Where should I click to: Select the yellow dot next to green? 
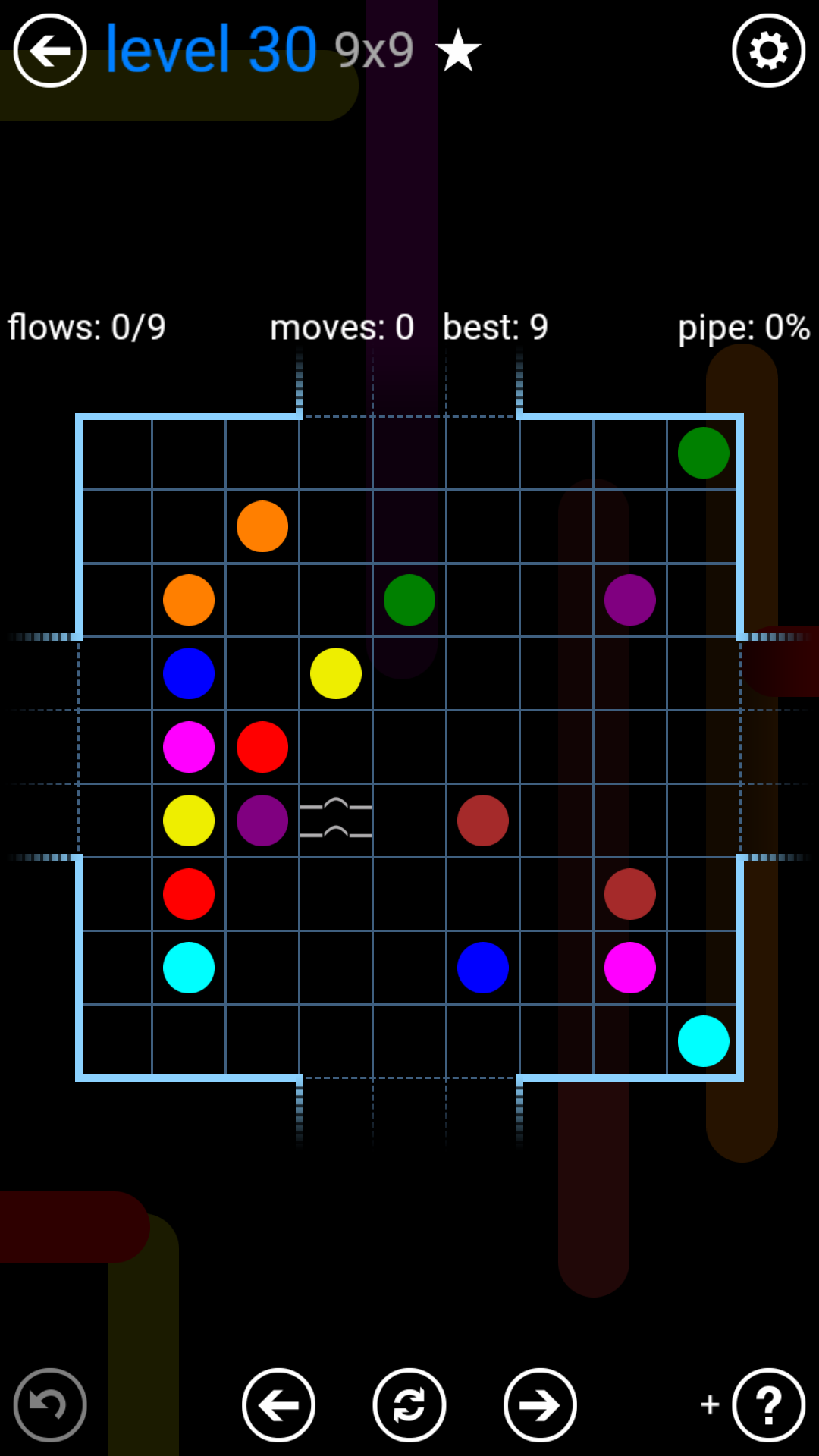pos(336,673)
